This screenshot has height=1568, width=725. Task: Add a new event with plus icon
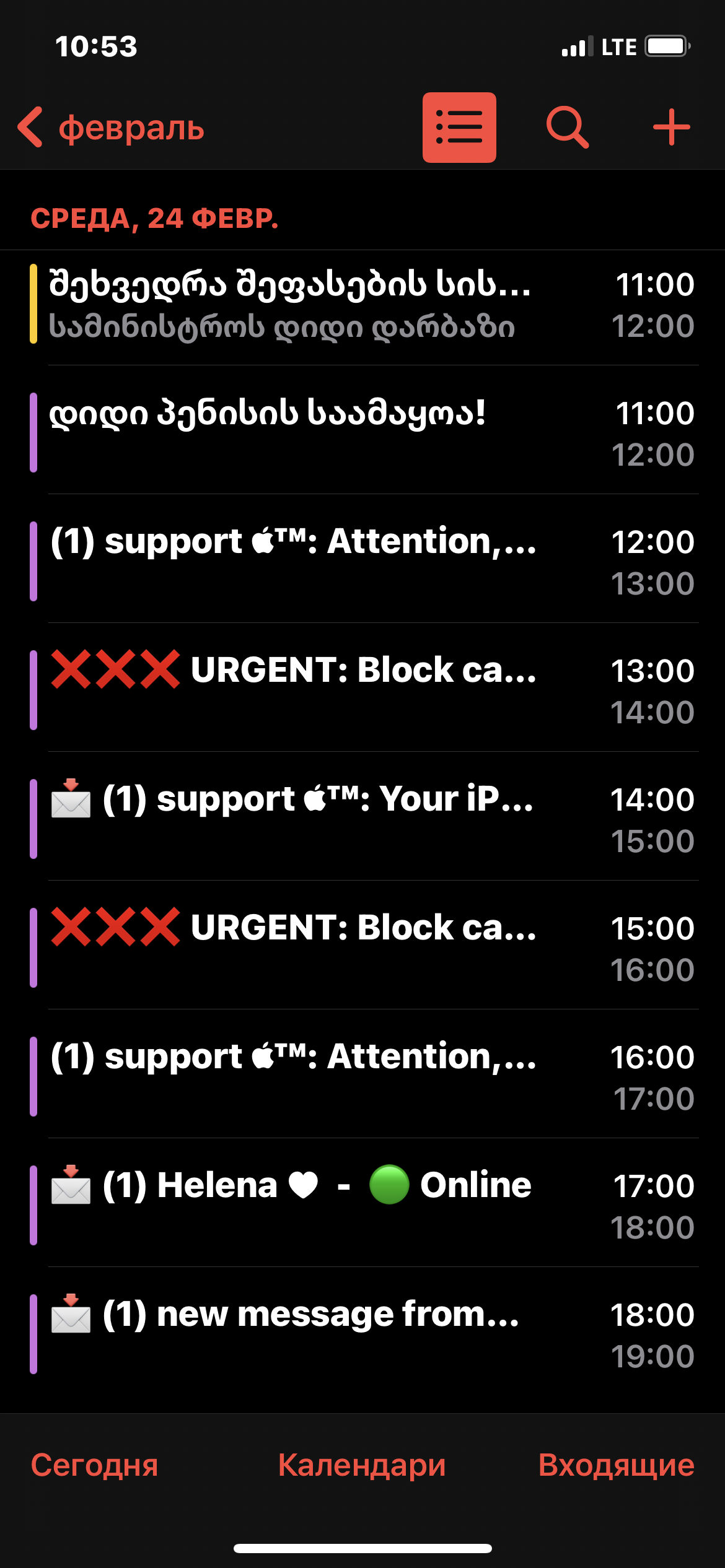pyautogui.click(x=671, y=128)
